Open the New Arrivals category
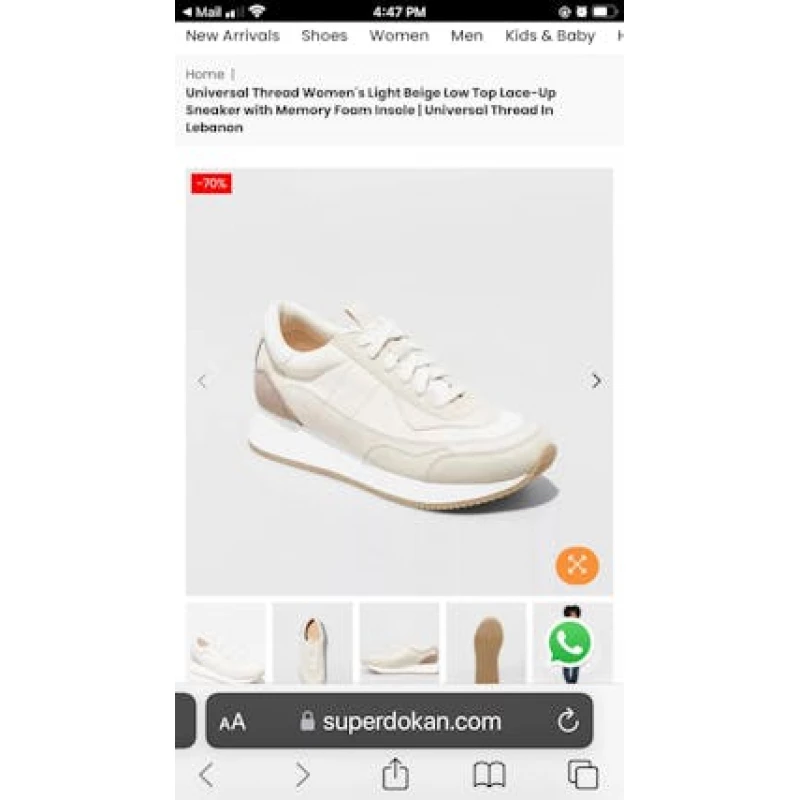This screenshot has height=800, width=800. click(233, 36)
